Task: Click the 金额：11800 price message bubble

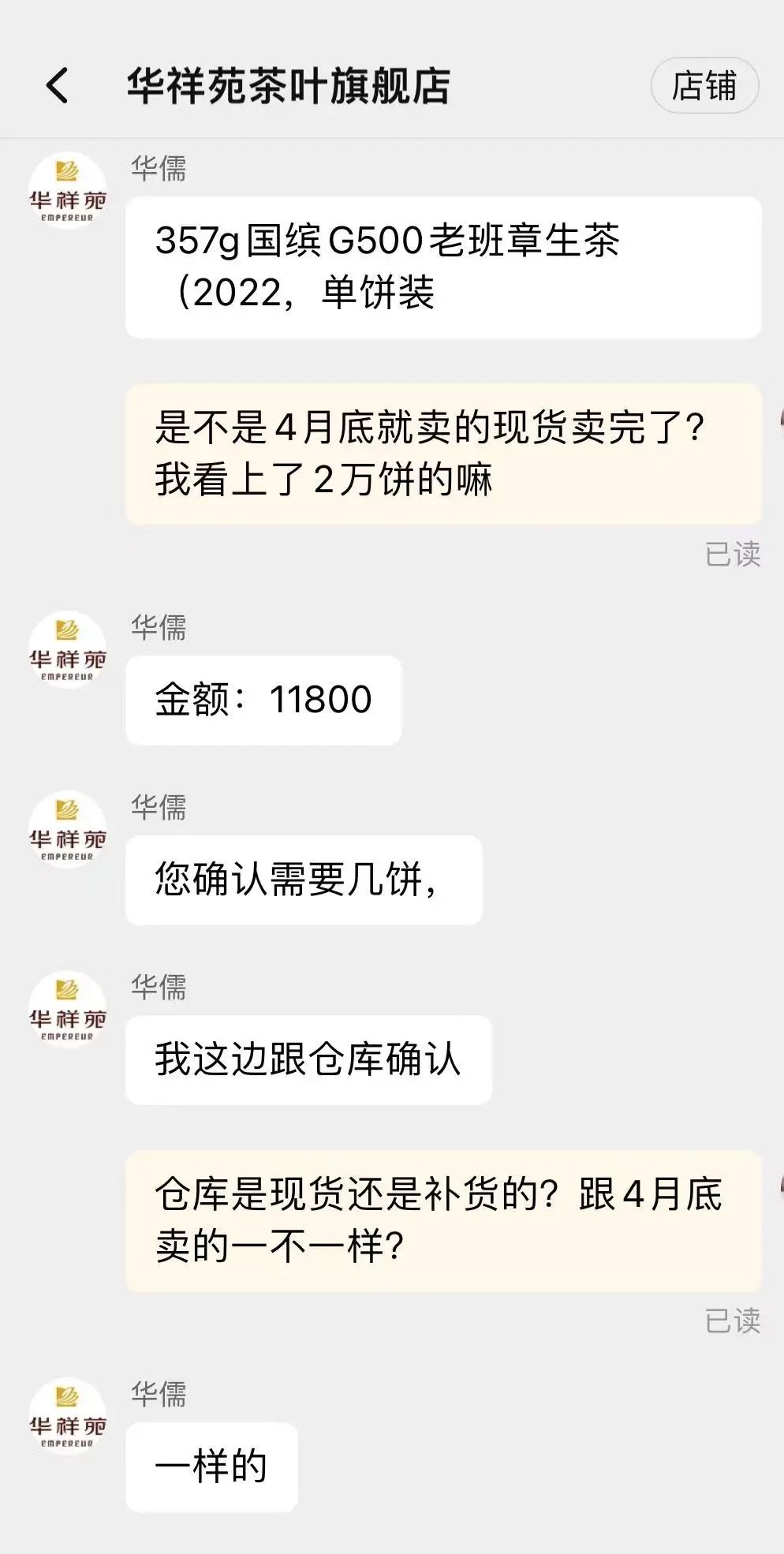Action: coord(264,700)
